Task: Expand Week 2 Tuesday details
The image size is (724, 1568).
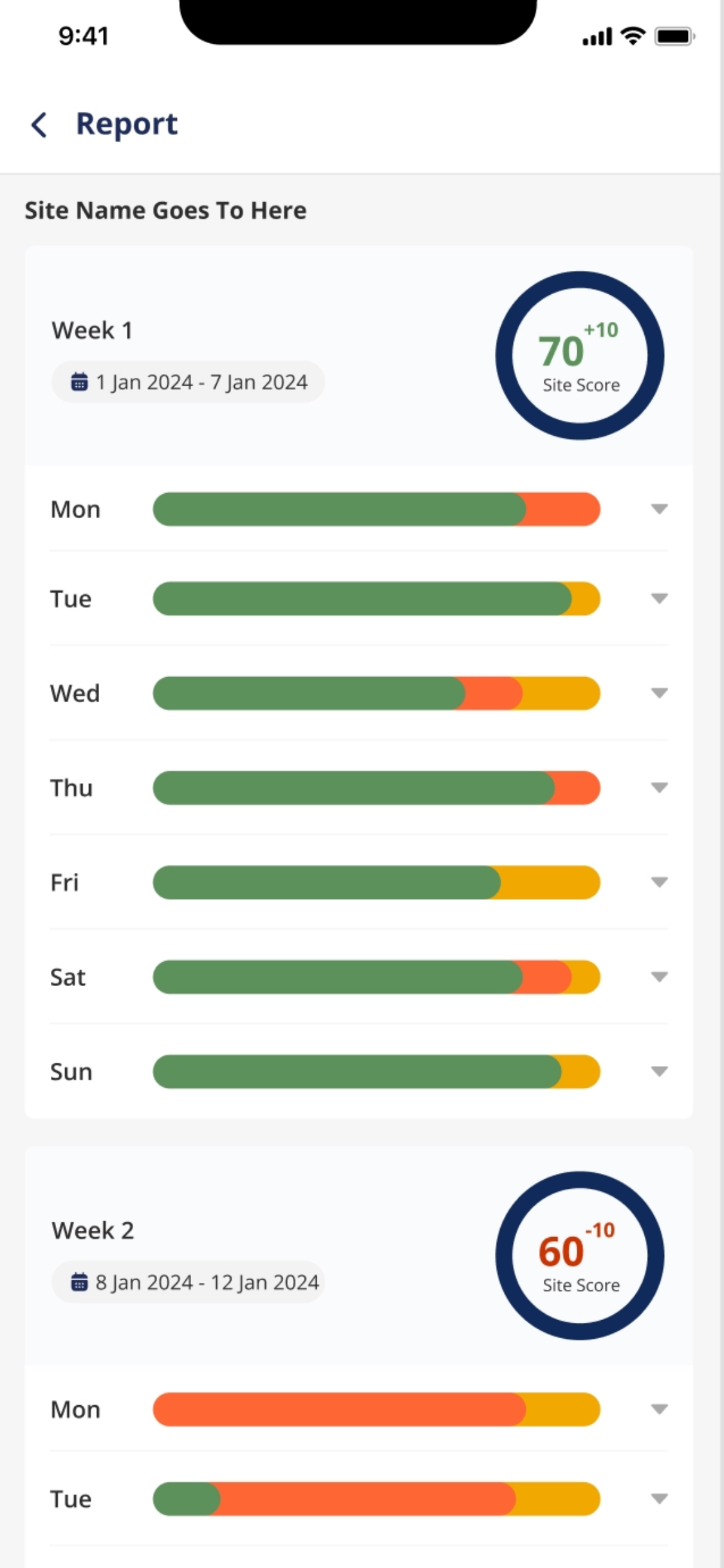Action: click(x=659, y=1499)
